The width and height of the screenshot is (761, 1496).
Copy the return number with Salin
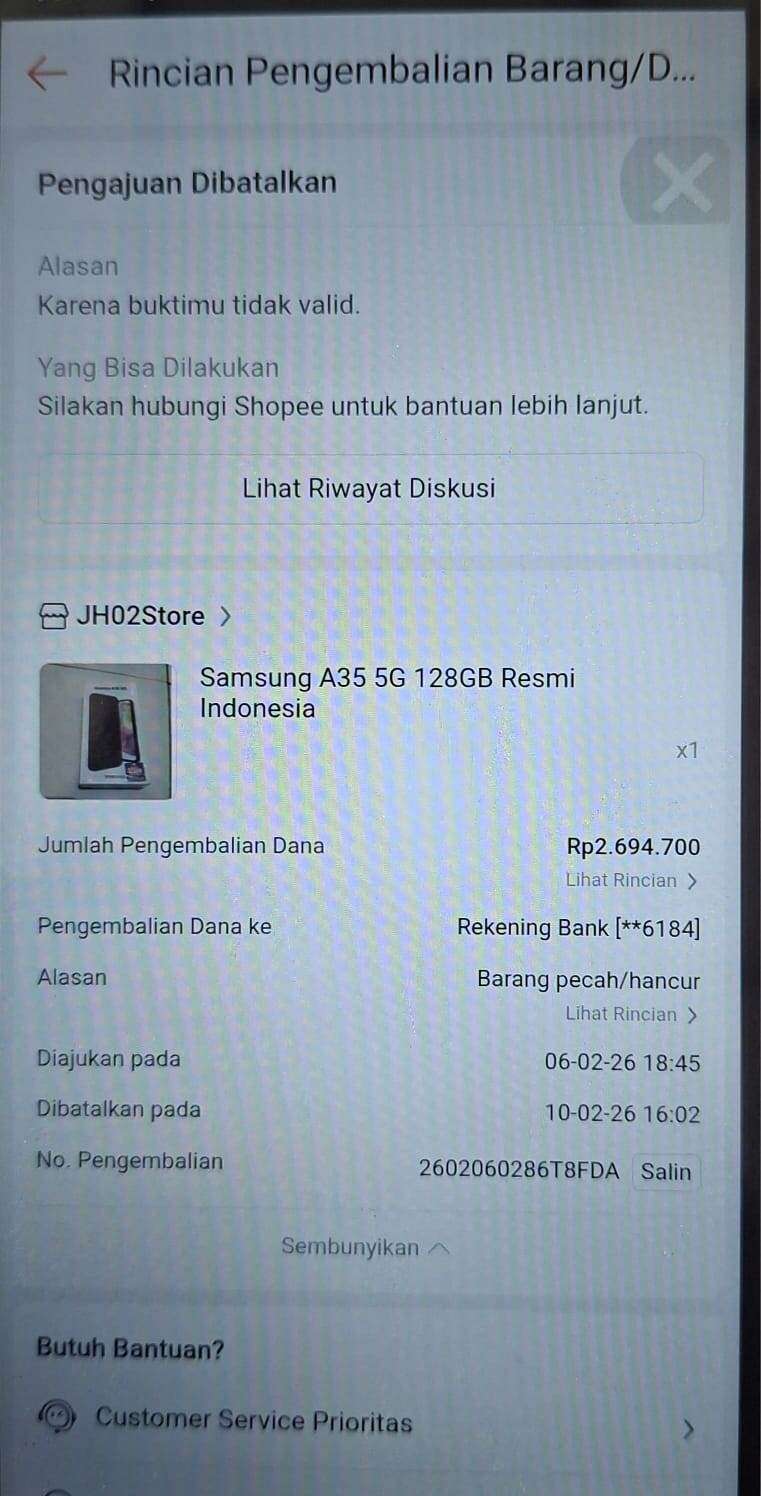[666, 1171]
